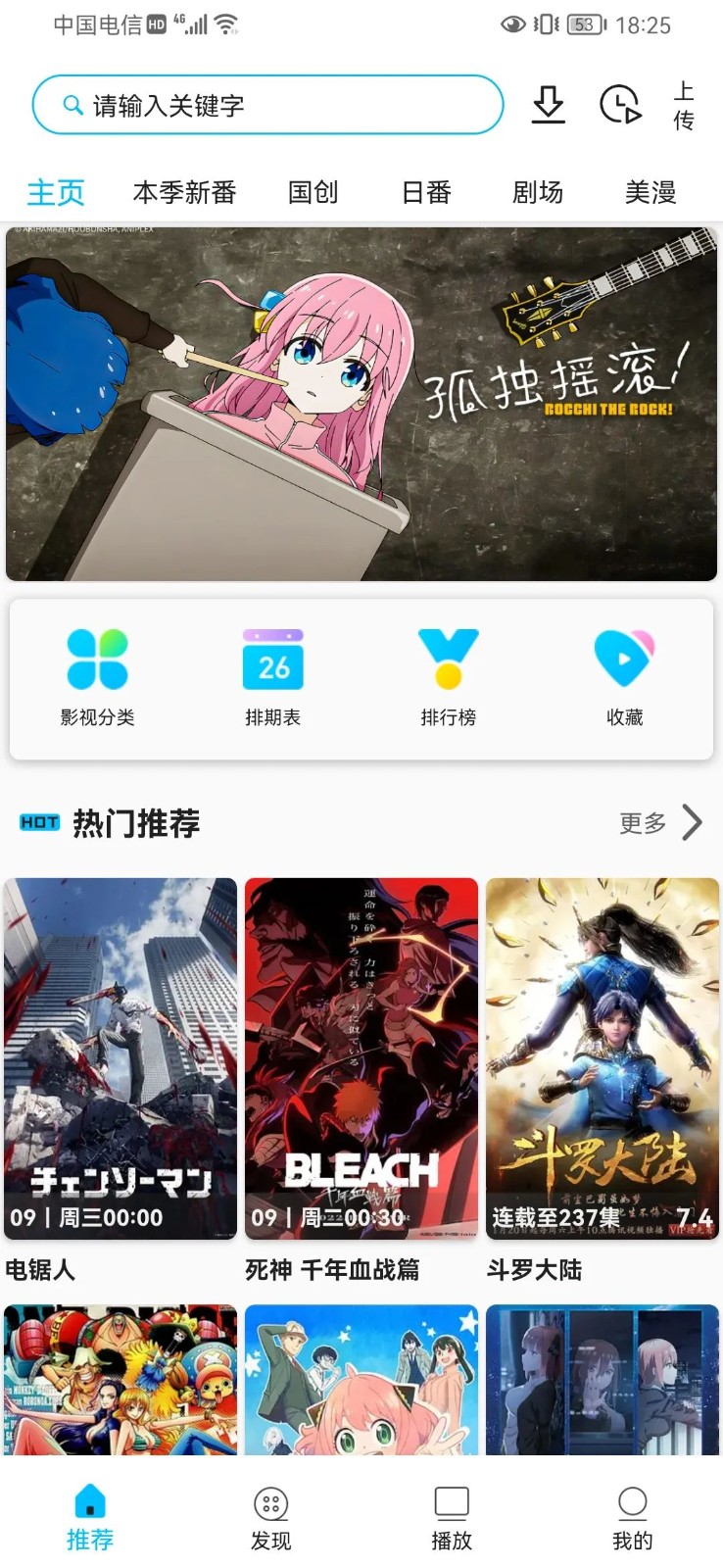The height and width of the screenshot is (1568, 723).
Task: Open watch history via the clock icon
Action: coord(619,104)
